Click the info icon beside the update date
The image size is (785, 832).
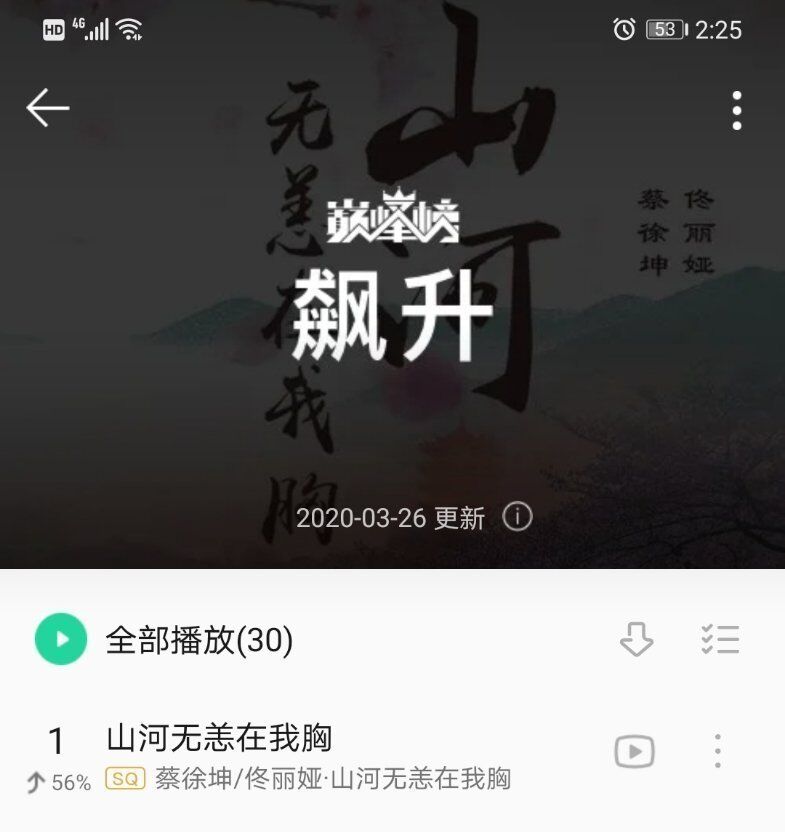[x=516, y=516]
